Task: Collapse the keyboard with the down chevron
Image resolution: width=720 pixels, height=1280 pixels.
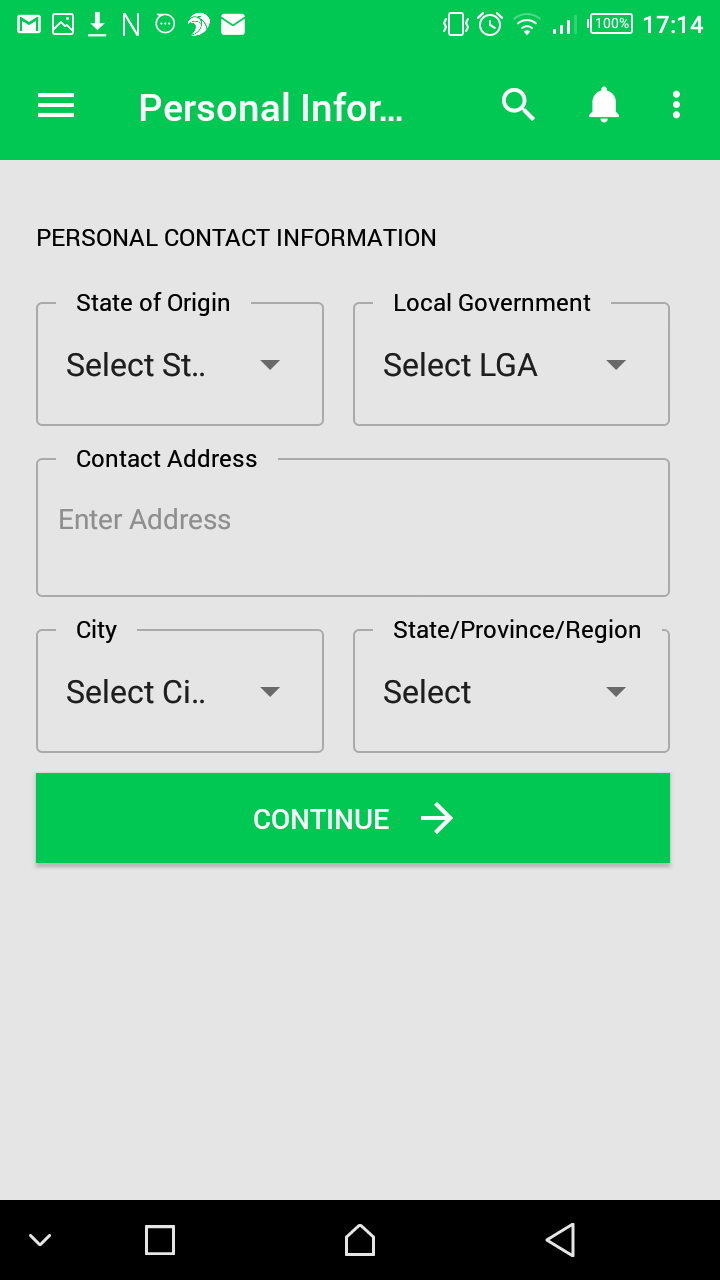Action: click(40, 1239)
